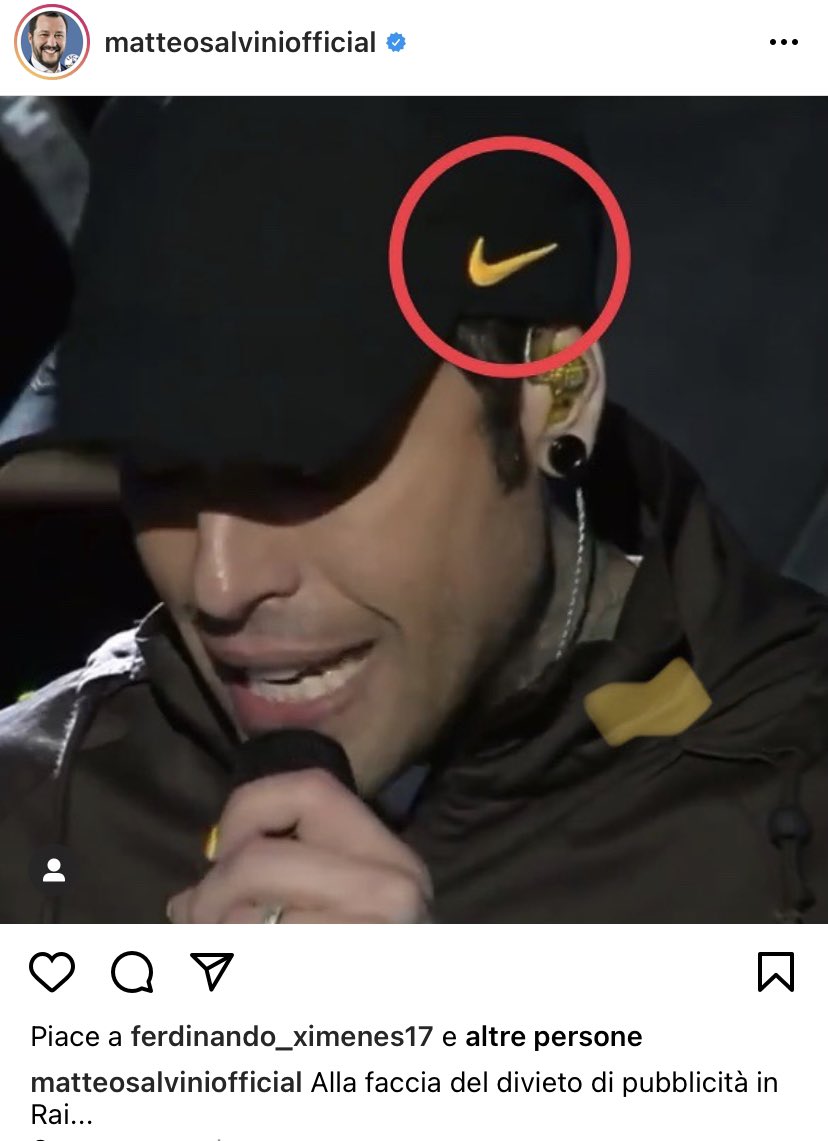Open matteosalviniofficial username in the post header

(x=240, y=43)
